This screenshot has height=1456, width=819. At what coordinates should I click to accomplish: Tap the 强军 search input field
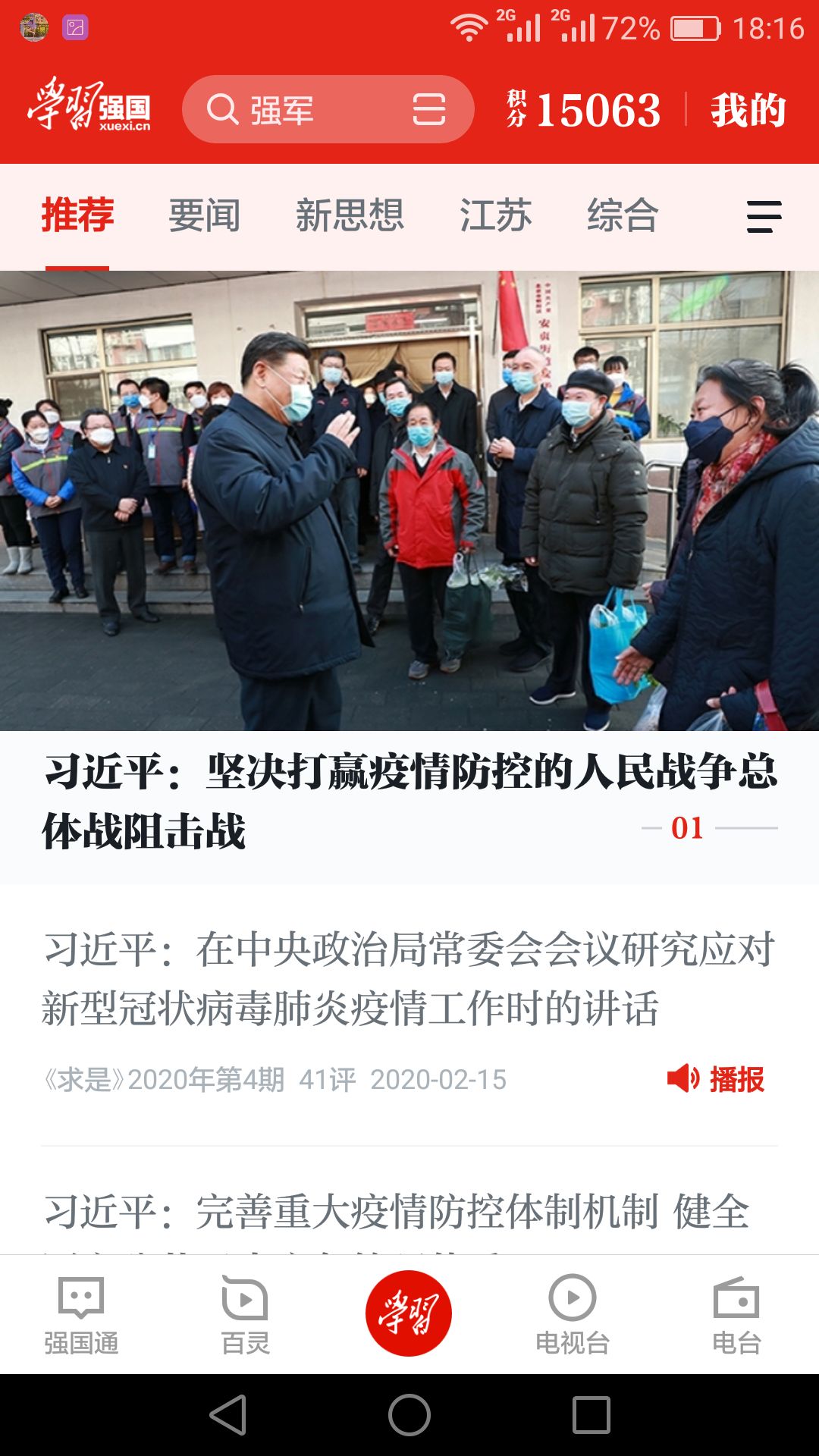coord(318,110)
